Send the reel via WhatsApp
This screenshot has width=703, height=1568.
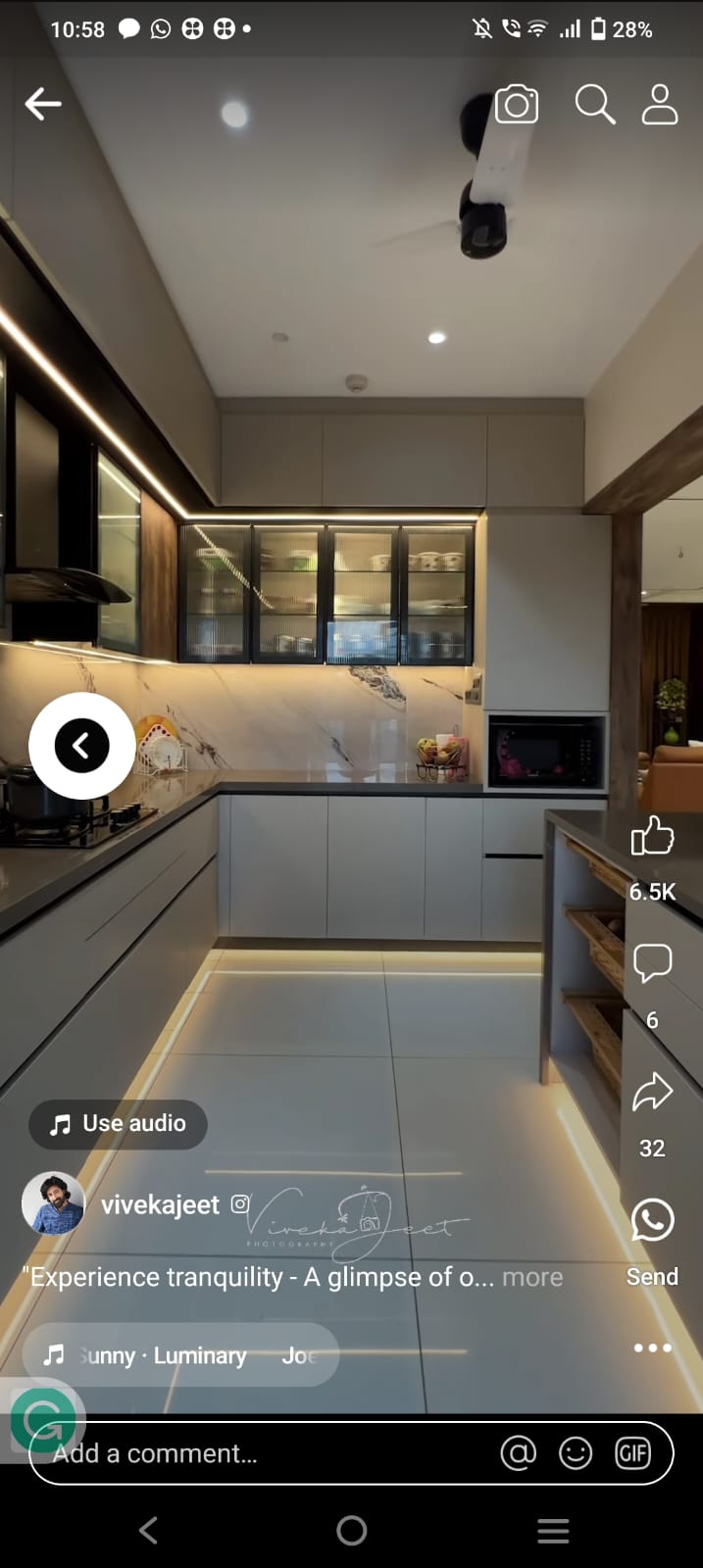point(652,1221)
